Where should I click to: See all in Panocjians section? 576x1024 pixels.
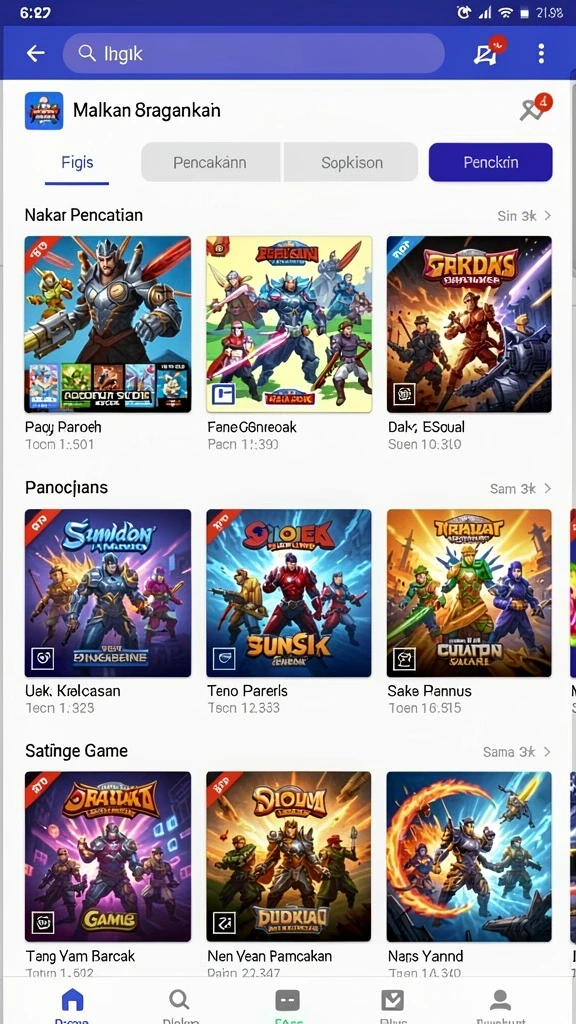pos(521,488)
